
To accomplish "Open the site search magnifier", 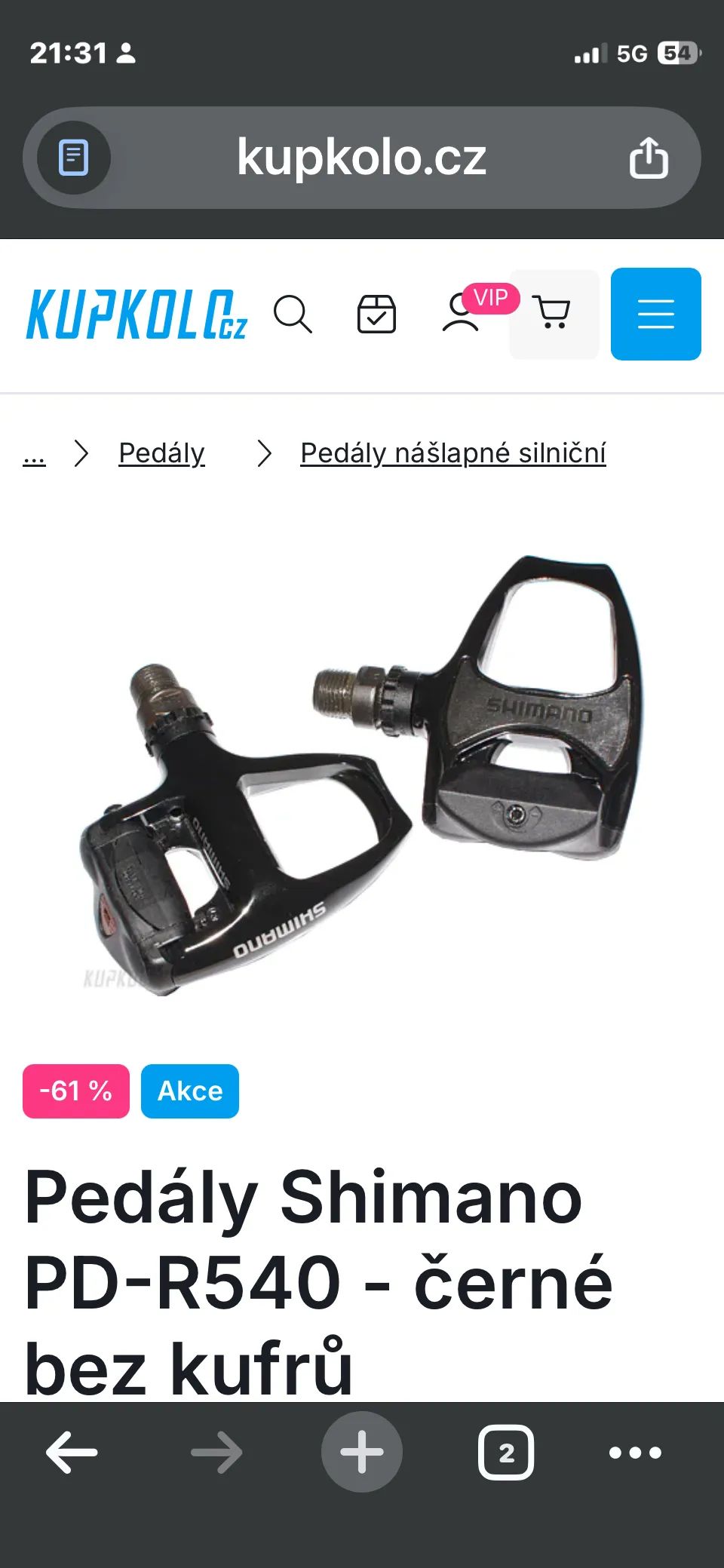I will click(293, 314).
